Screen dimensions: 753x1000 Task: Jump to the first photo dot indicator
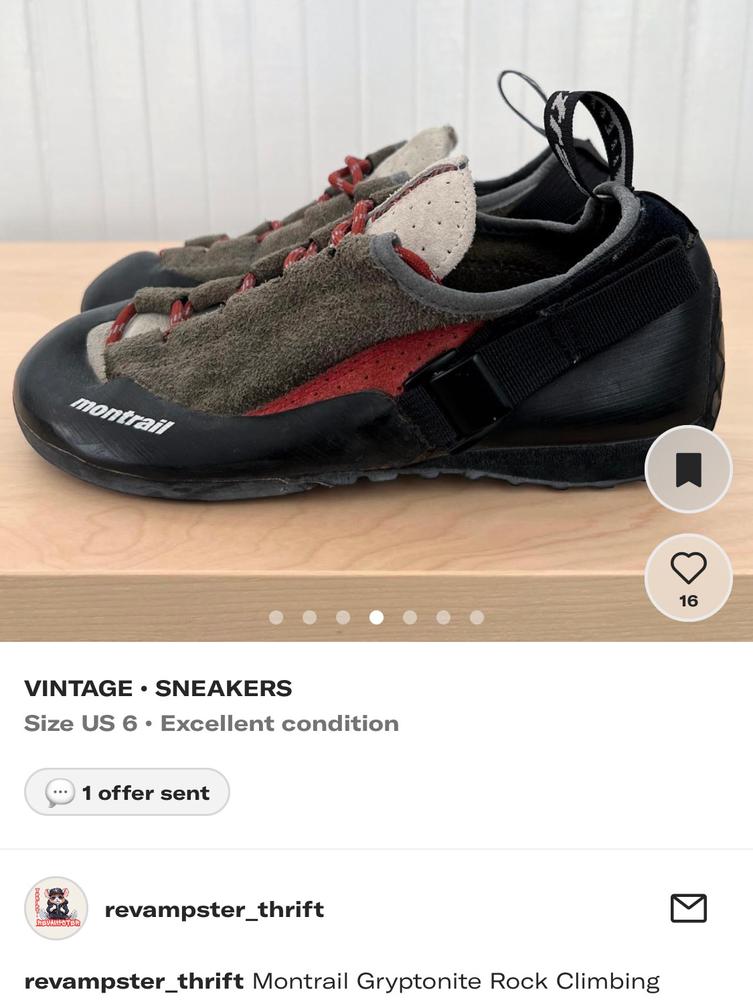pos(276,617)
